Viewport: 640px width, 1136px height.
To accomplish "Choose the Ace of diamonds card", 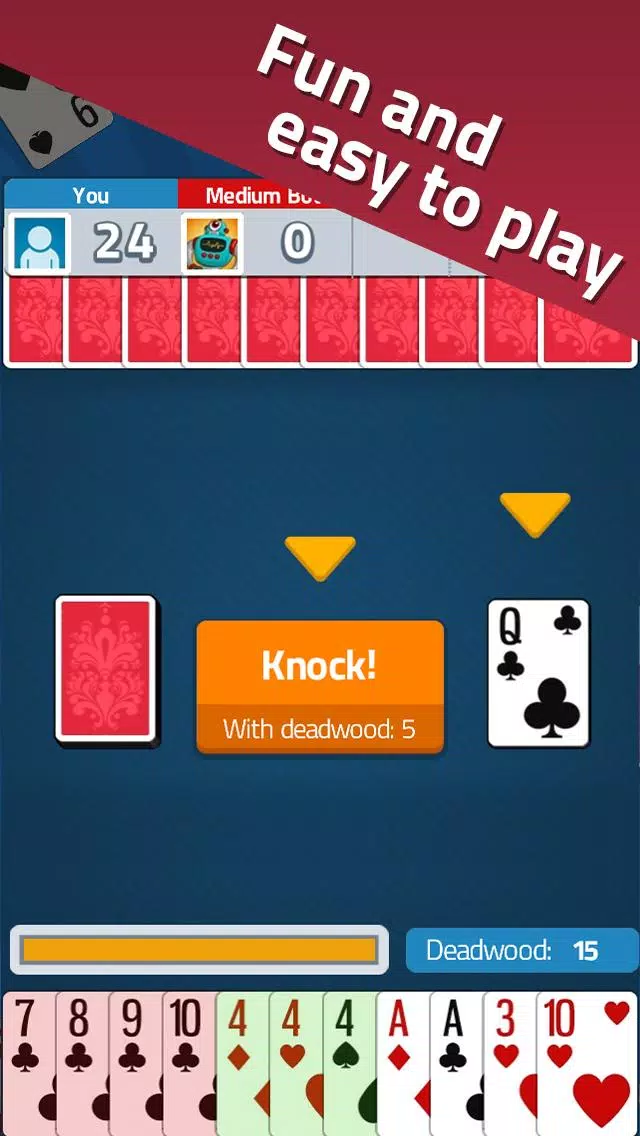I will (x=403, y=1064).
